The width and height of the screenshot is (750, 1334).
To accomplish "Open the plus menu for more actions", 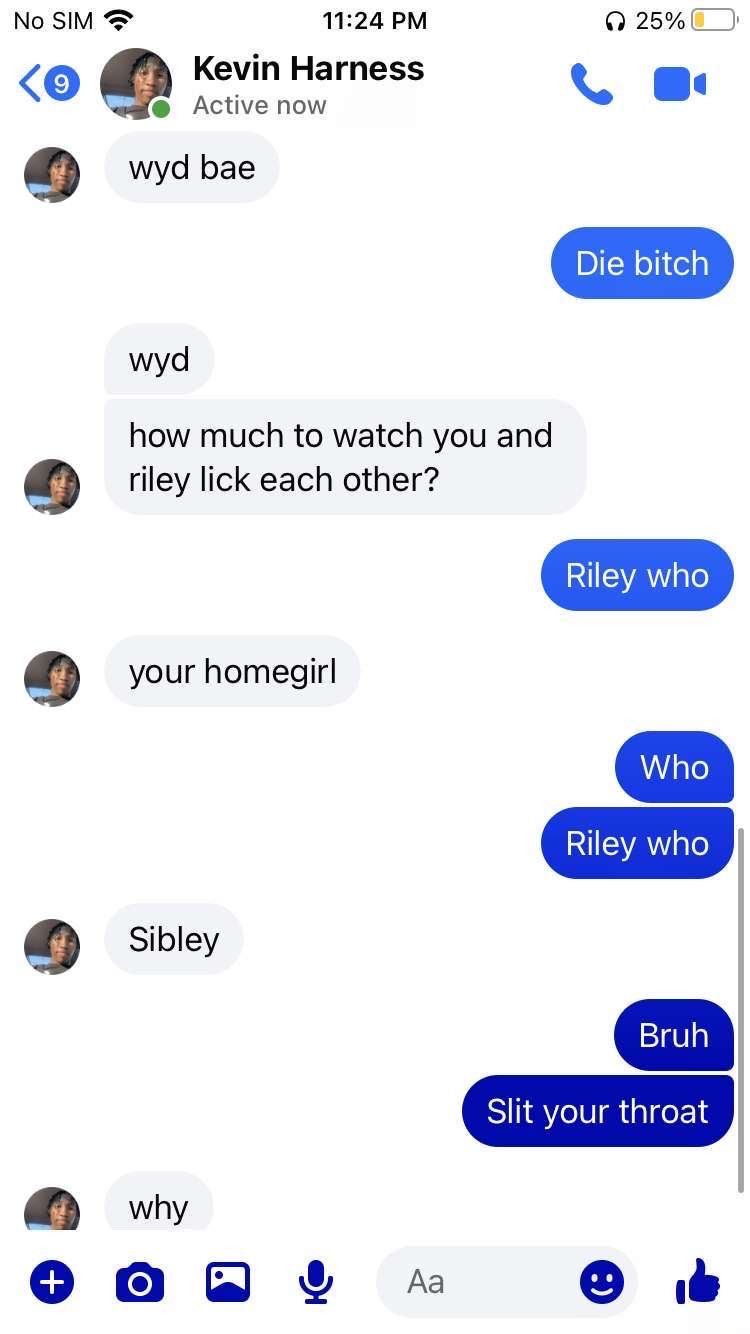I will click(x=52, y=1282).
